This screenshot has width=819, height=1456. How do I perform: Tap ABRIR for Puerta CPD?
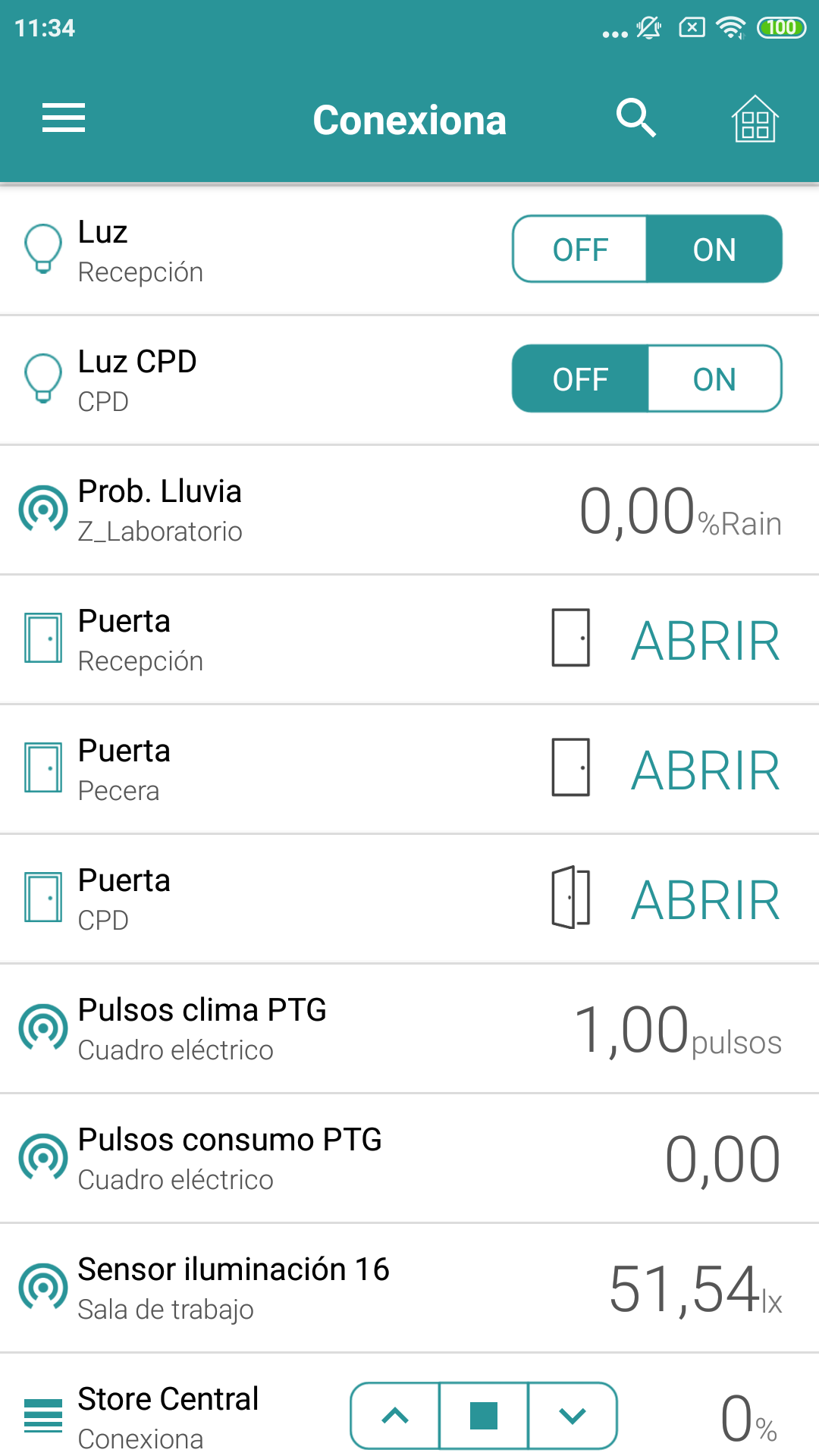click(x=705, y=900)
